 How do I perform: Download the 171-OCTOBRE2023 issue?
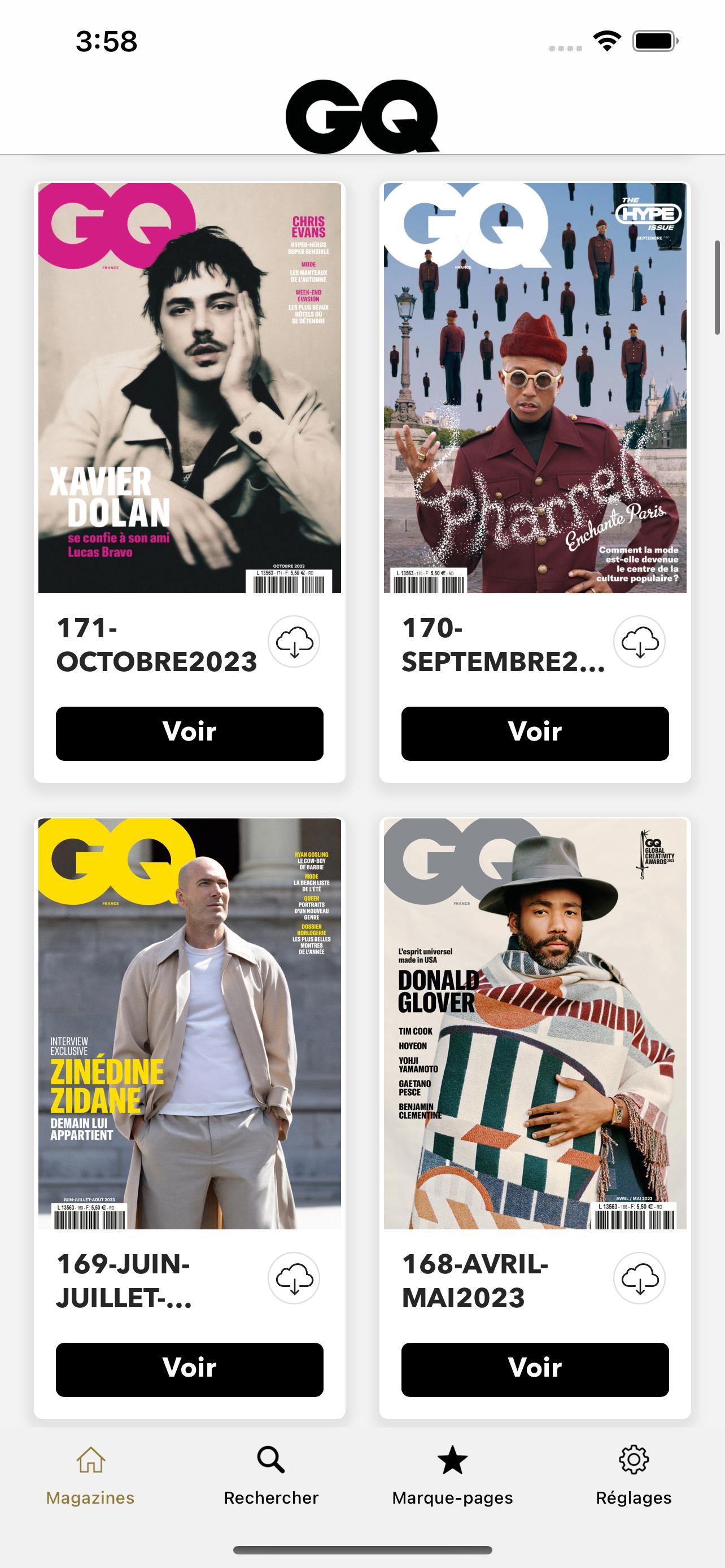click(x=294, y=641)
